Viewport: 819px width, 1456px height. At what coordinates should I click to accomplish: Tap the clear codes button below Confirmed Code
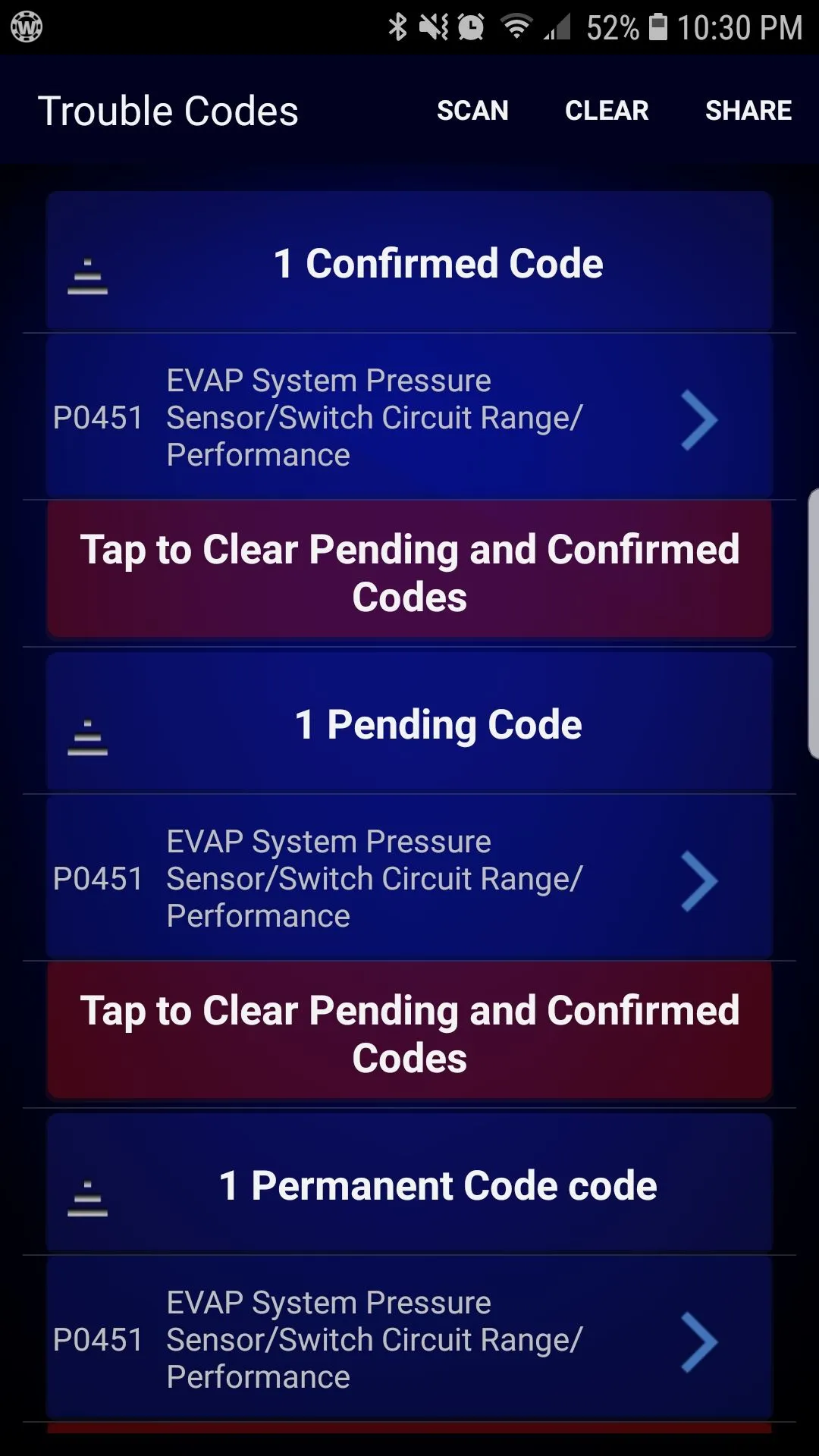(x=409, y=573)
